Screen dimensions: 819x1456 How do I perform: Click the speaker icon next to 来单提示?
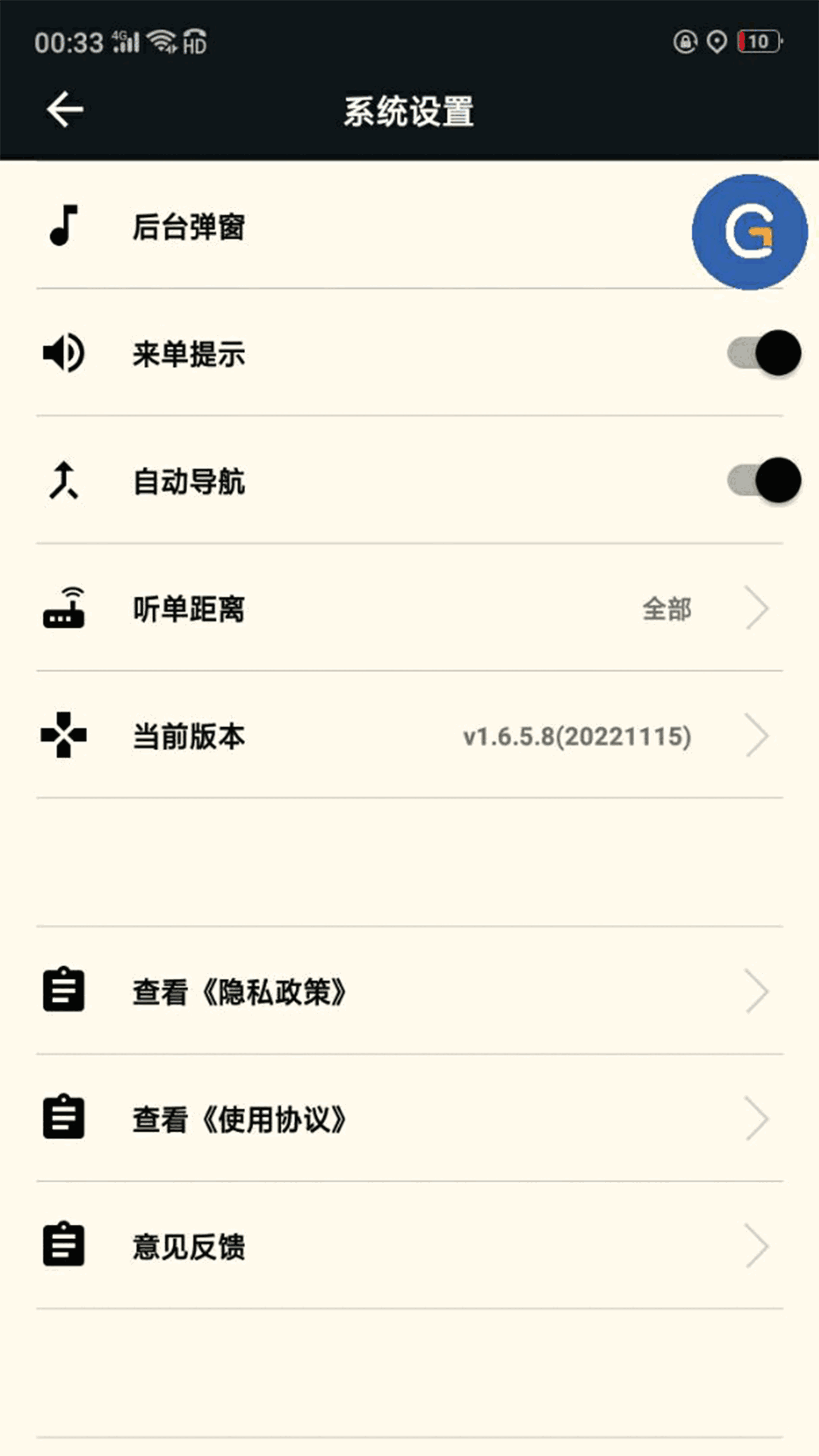click(x=64, y=353)
